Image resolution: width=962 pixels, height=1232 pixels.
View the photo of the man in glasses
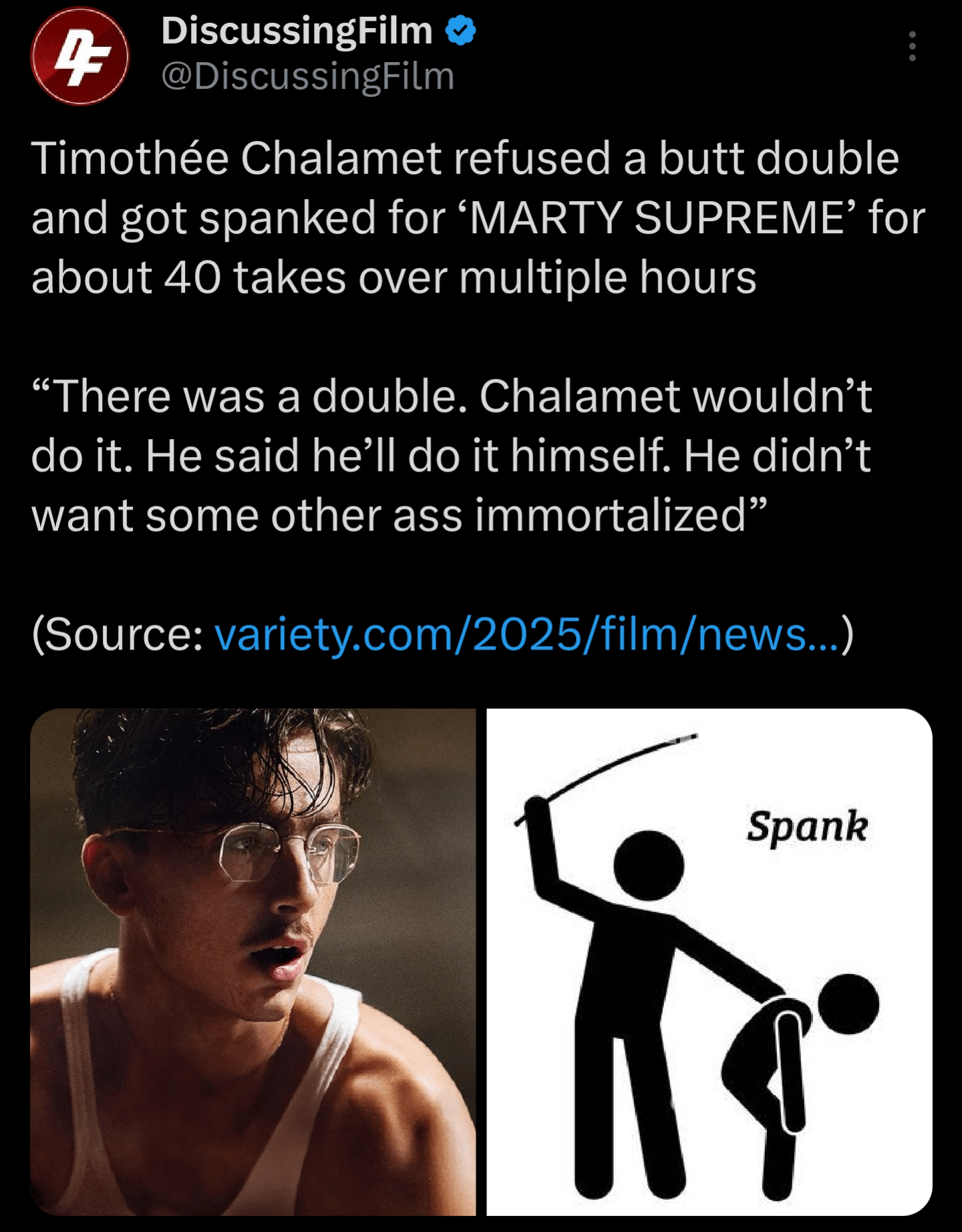tap(253, 961)
